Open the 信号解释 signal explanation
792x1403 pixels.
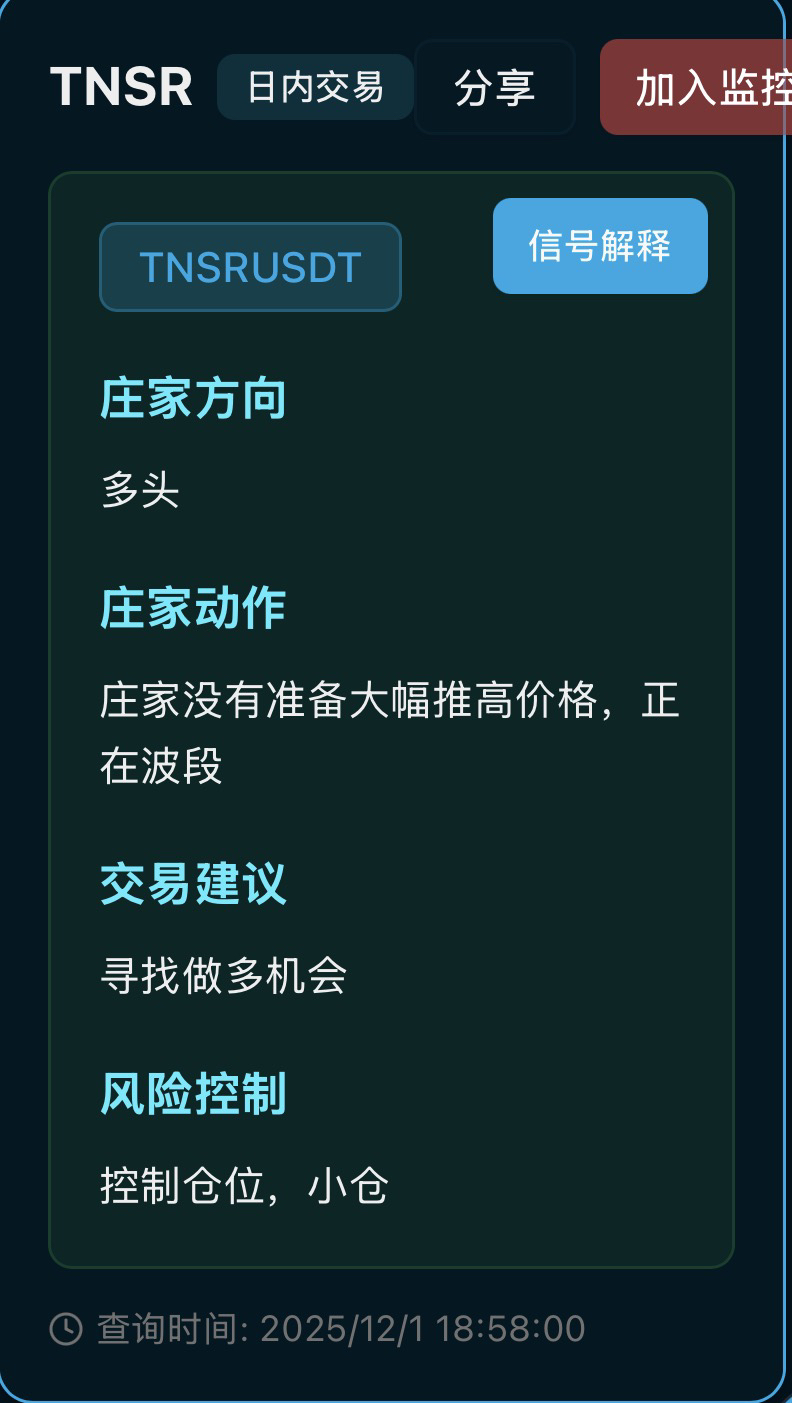point(600,246)
